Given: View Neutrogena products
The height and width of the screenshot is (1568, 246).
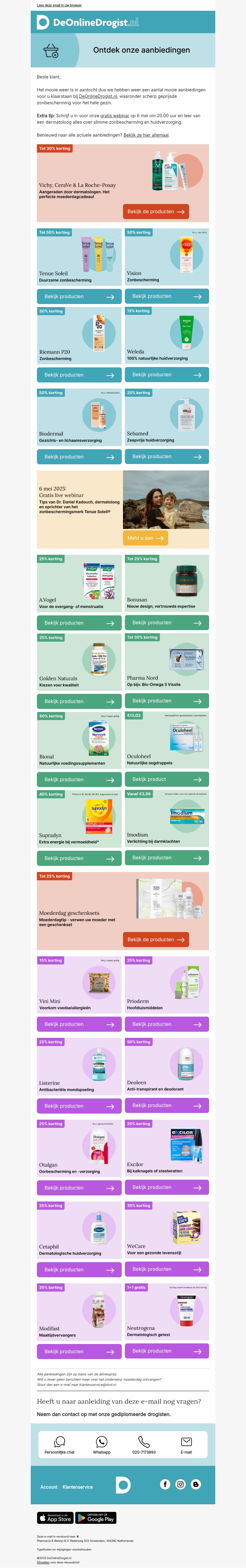Looking at the screenshot, I should pyautogui.click(x=167, y=1351).
